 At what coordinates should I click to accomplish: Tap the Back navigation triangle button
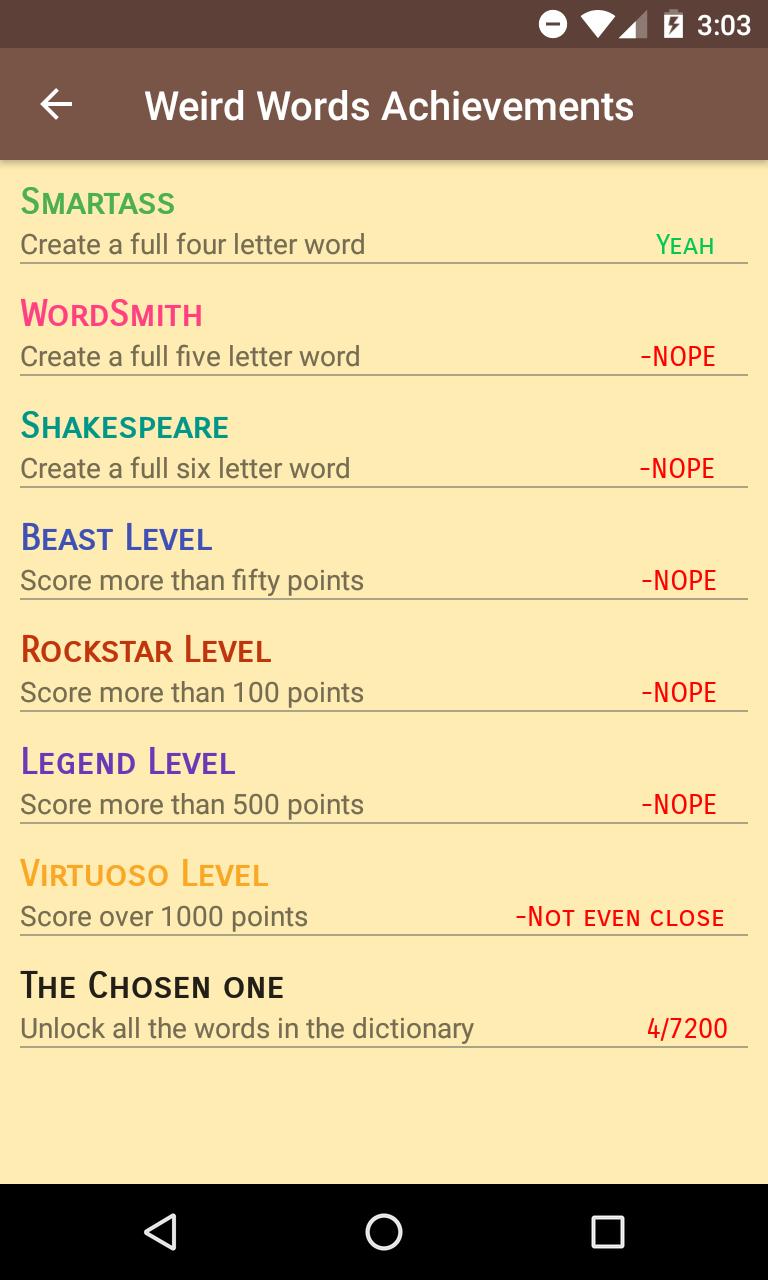coord(160,1232)
